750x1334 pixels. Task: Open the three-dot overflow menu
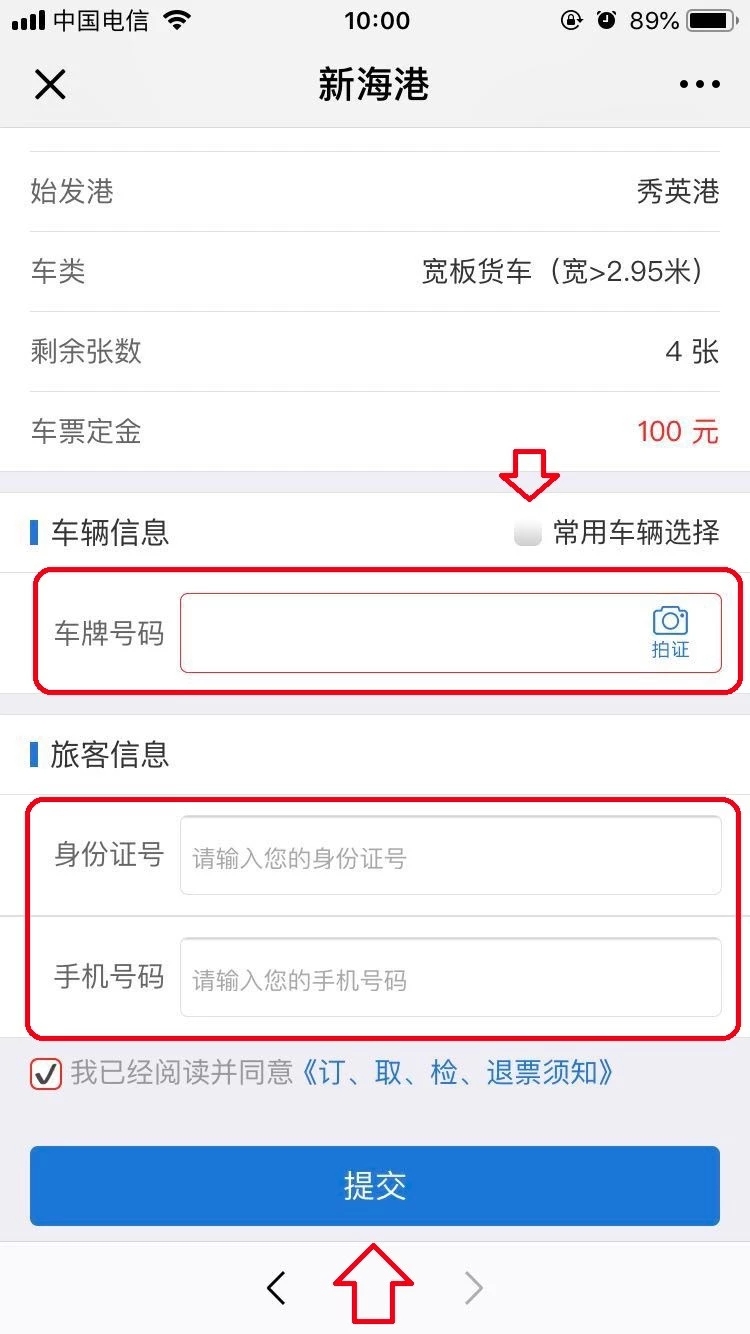point(699,85)
